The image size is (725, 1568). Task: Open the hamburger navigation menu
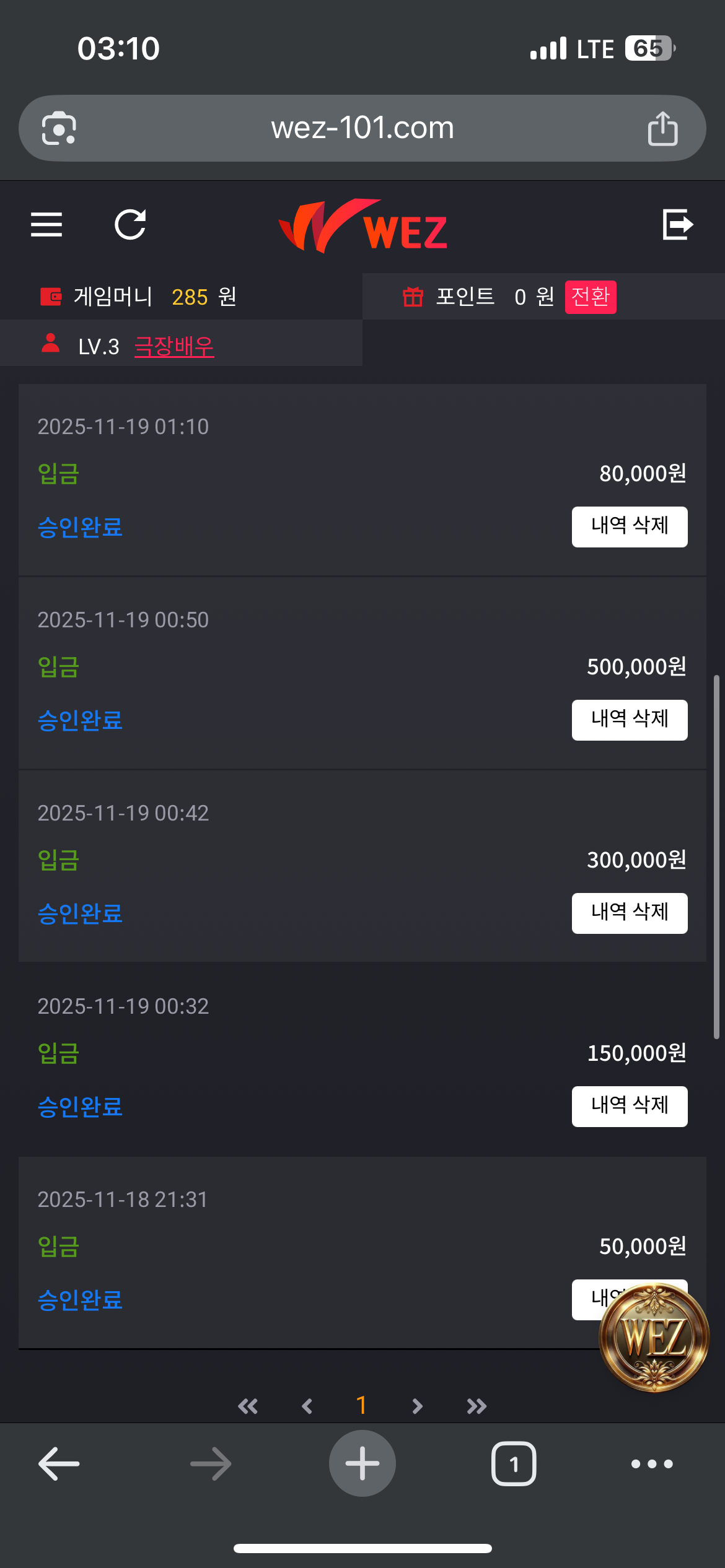point(46,225)
